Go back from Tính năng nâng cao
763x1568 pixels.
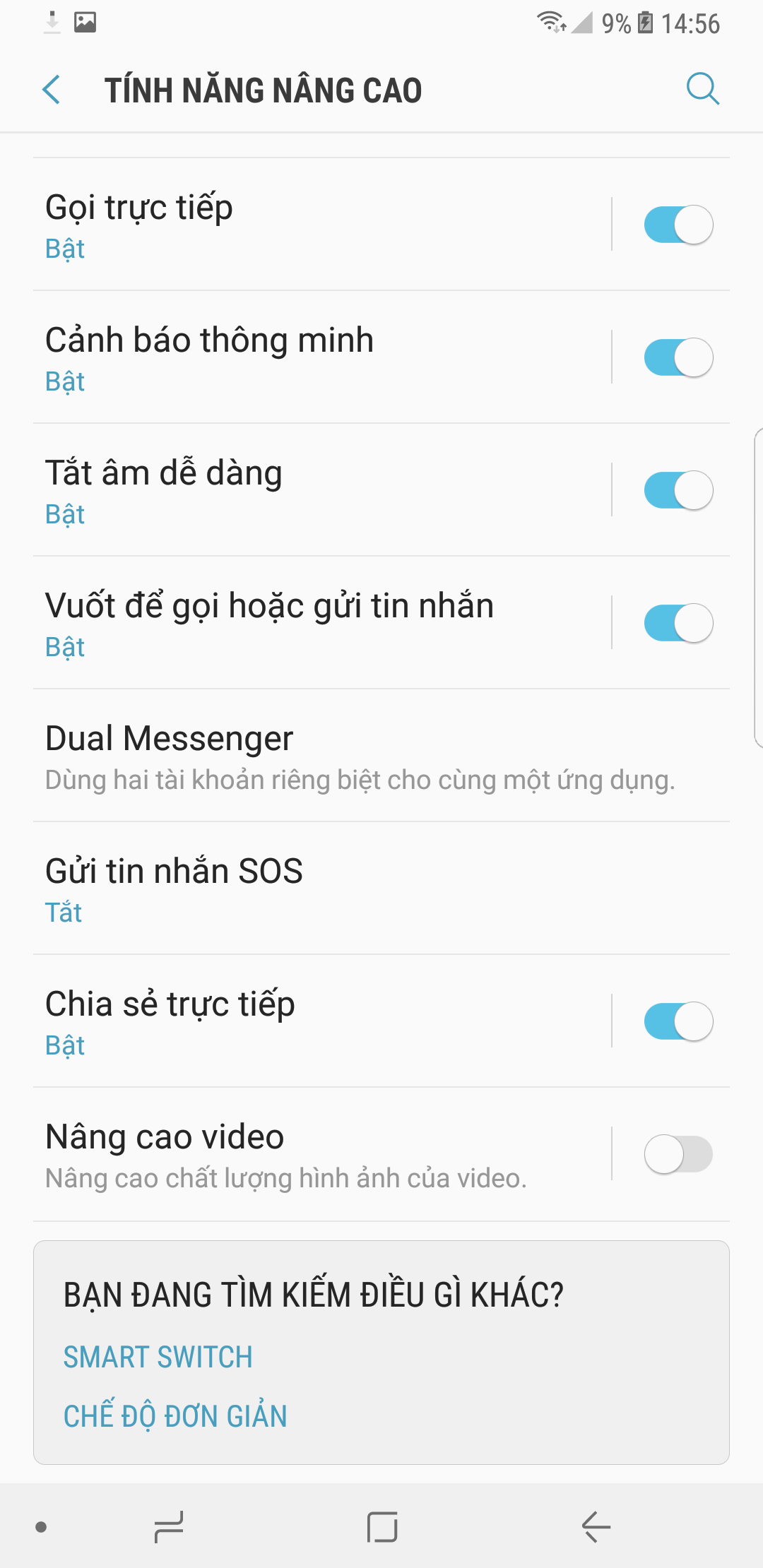(x=52, y=90)
